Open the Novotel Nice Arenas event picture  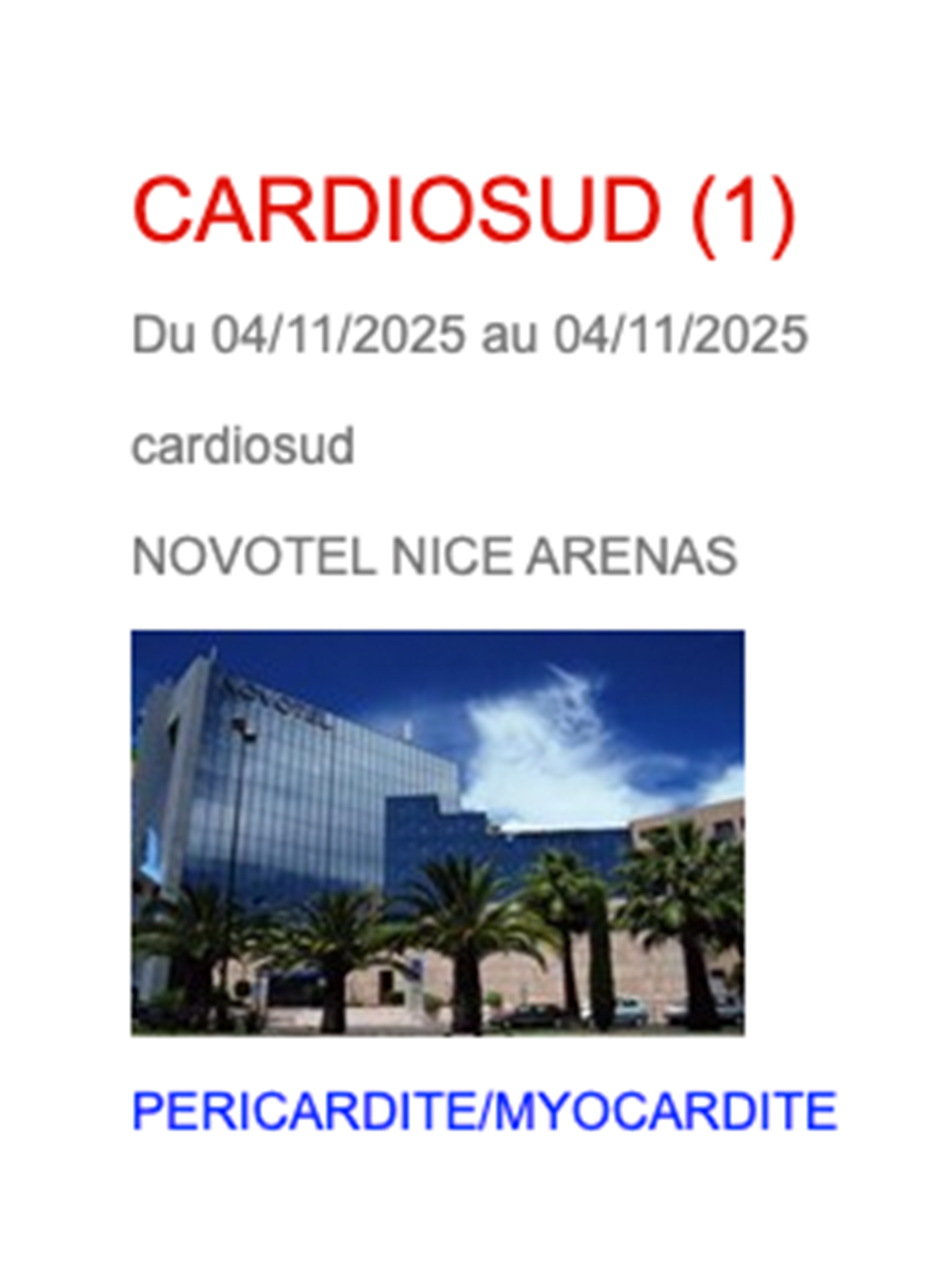pyautogui.click(x=438, y=833)
